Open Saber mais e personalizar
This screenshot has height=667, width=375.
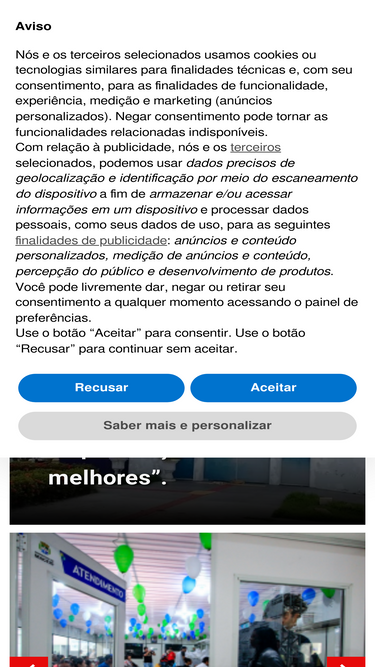(x=188, y=425)
